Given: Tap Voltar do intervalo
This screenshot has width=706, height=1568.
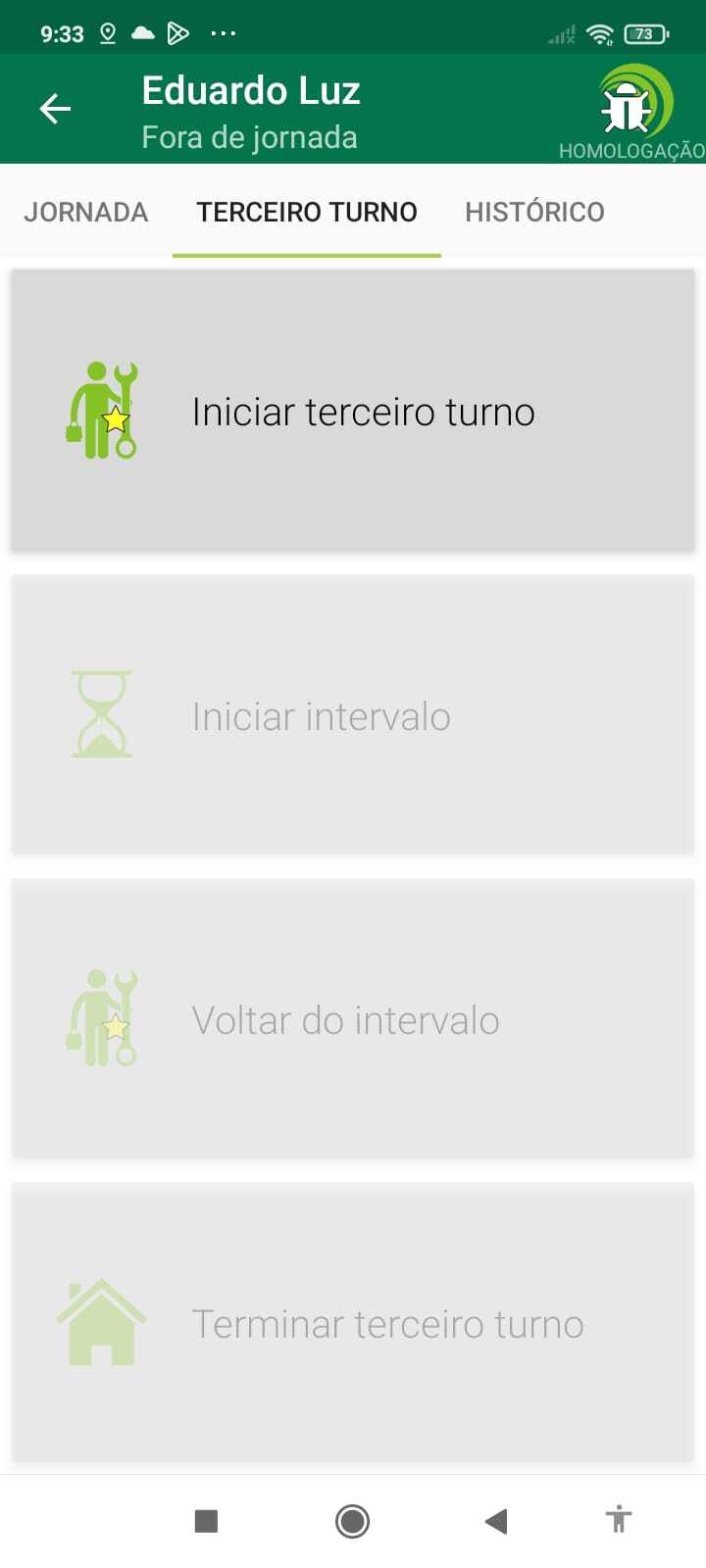Looking at the screenshot, I should click(353, 1020).
